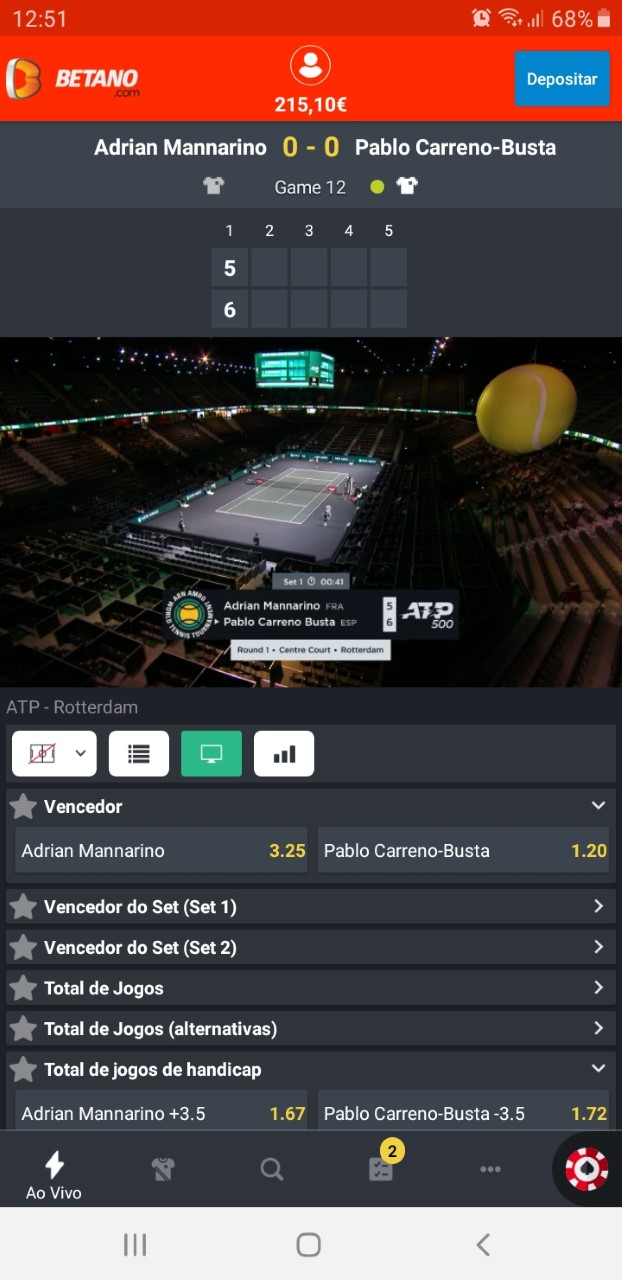
Task: Expand Vencedor do Set (Set 2)
Action: (x=310, y=947)
